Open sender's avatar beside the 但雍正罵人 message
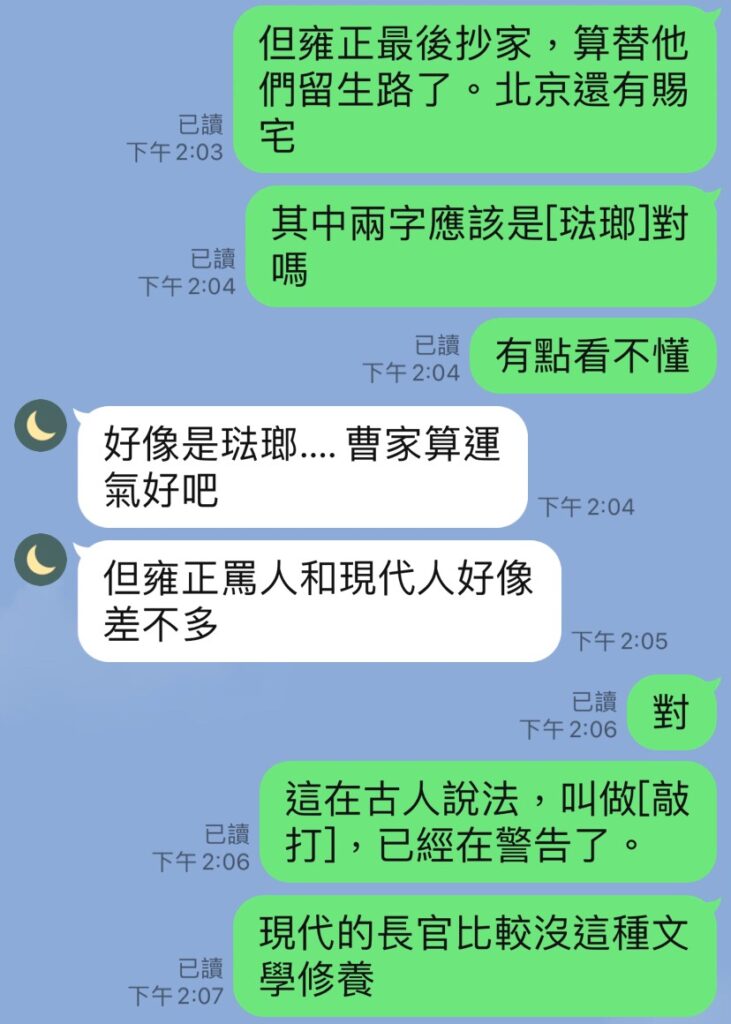Image resolution: width=731 pixels, height=1024 pixels. 40,560
